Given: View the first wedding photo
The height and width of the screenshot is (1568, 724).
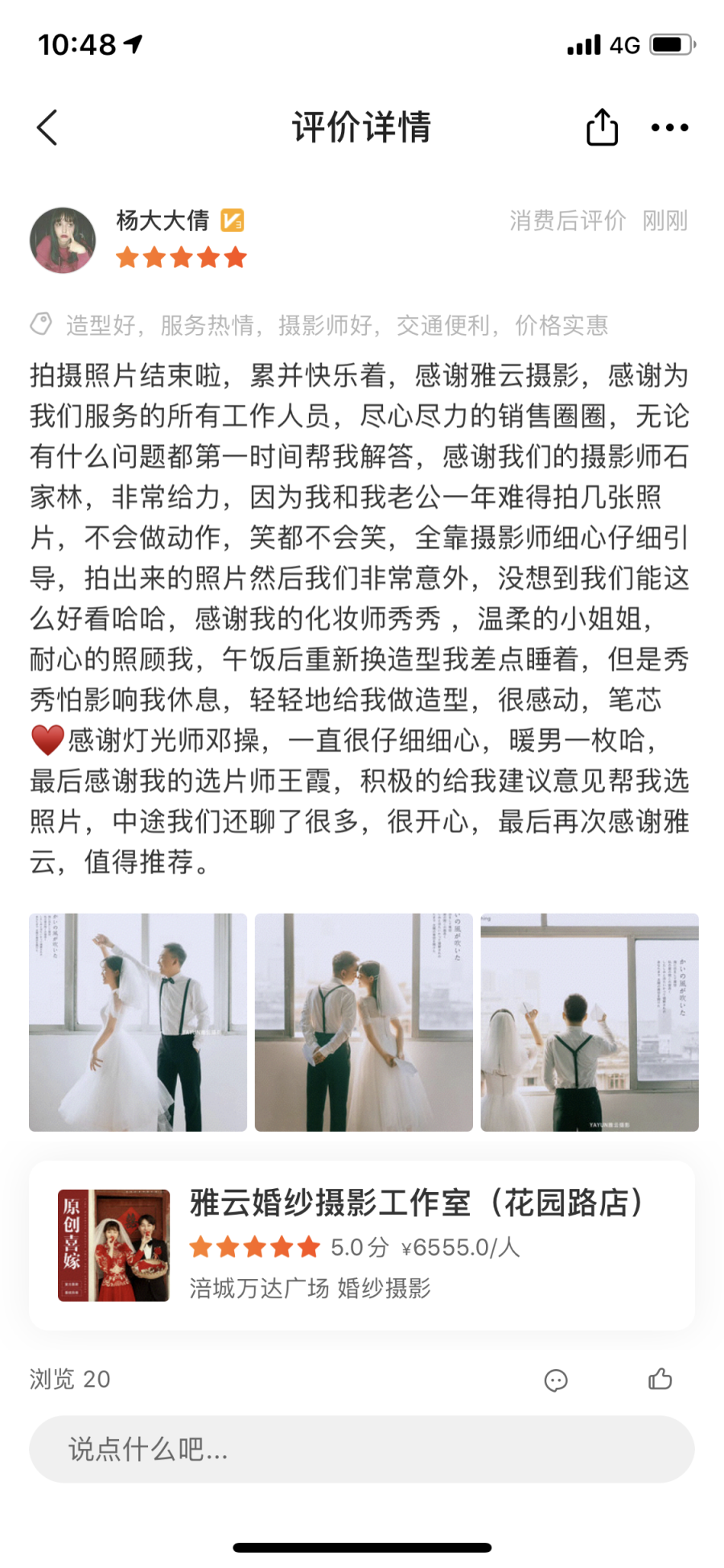Looking at the screenshot, I should [138, 1022].
